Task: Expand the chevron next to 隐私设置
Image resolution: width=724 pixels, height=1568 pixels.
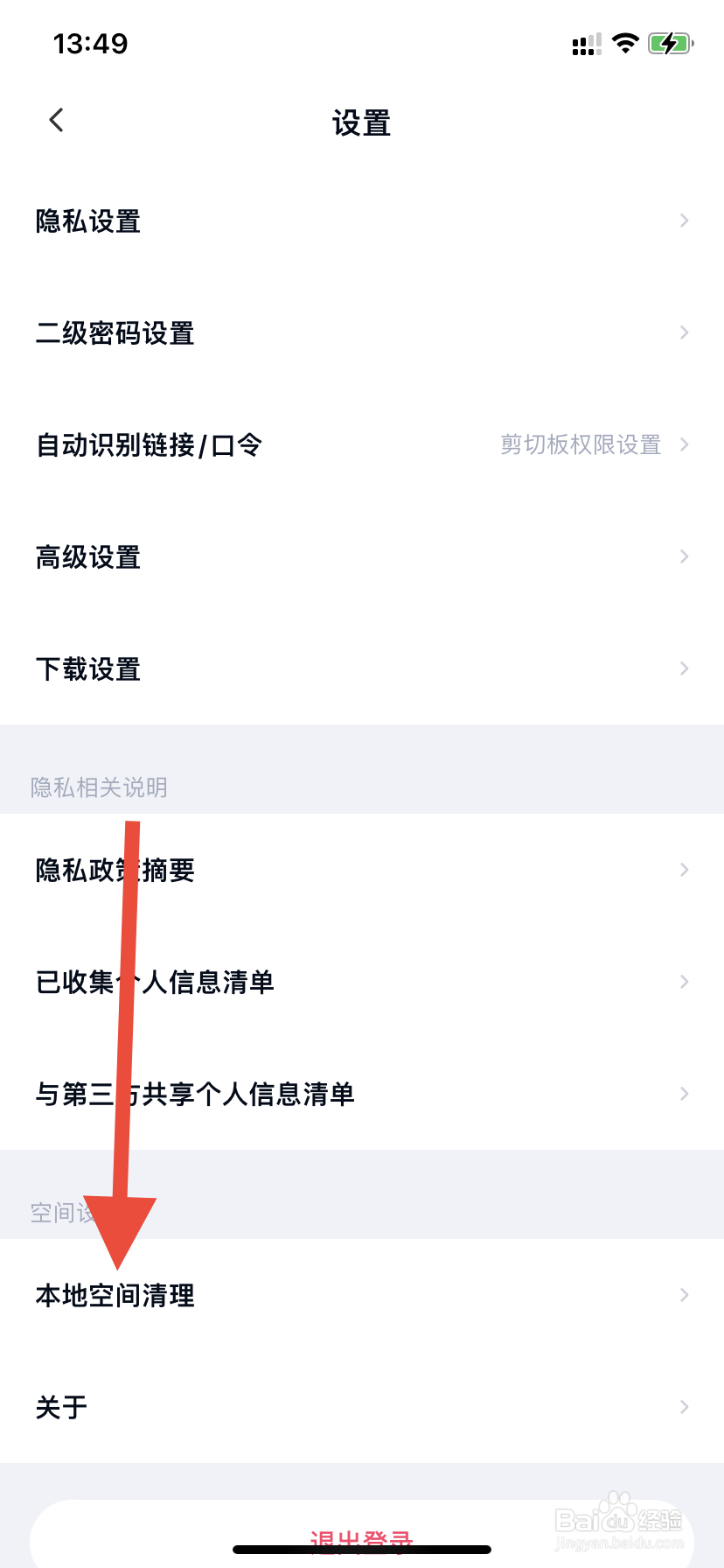Action: [684, 221]
